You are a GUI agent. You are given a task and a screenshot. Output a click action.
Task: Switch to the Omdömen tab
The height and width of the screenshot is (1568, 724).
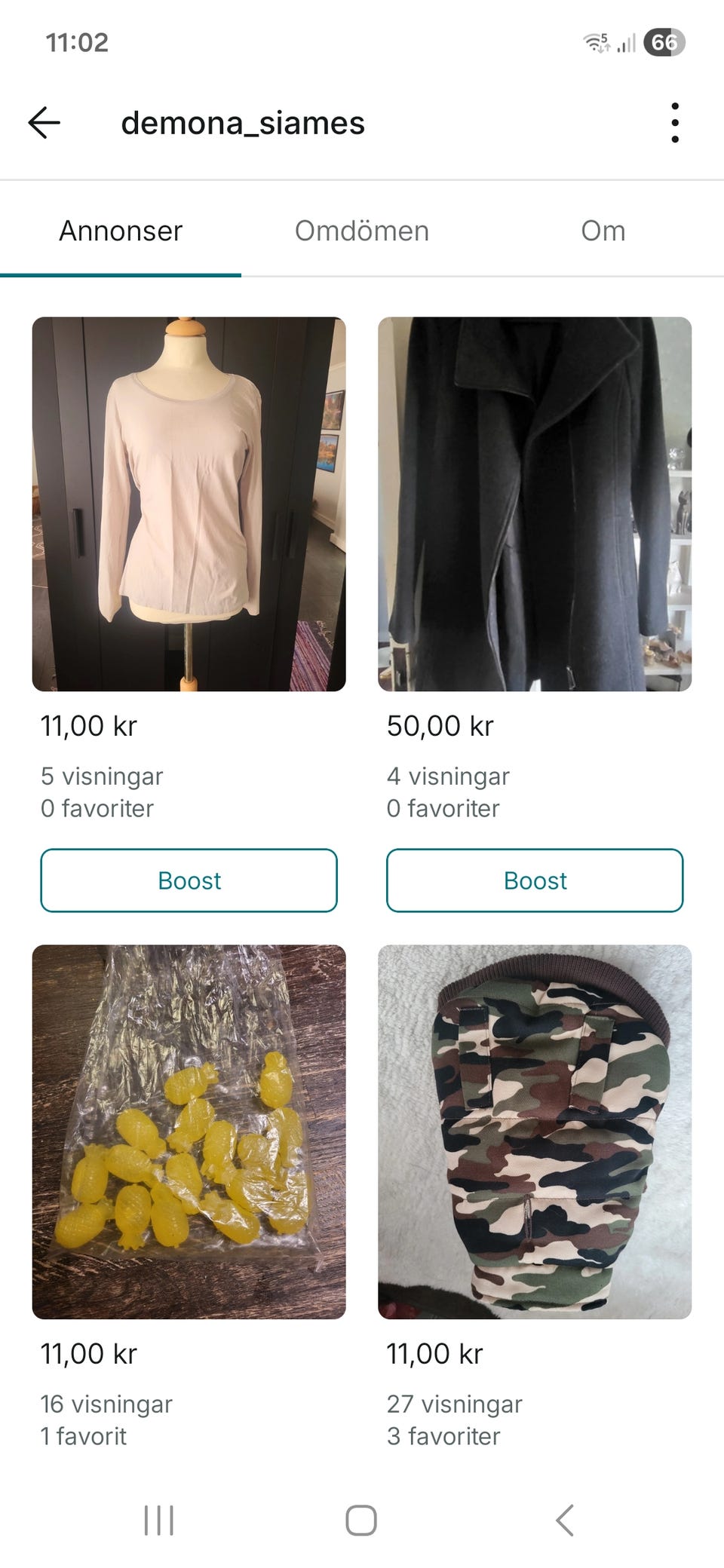[x=362, y=231]
